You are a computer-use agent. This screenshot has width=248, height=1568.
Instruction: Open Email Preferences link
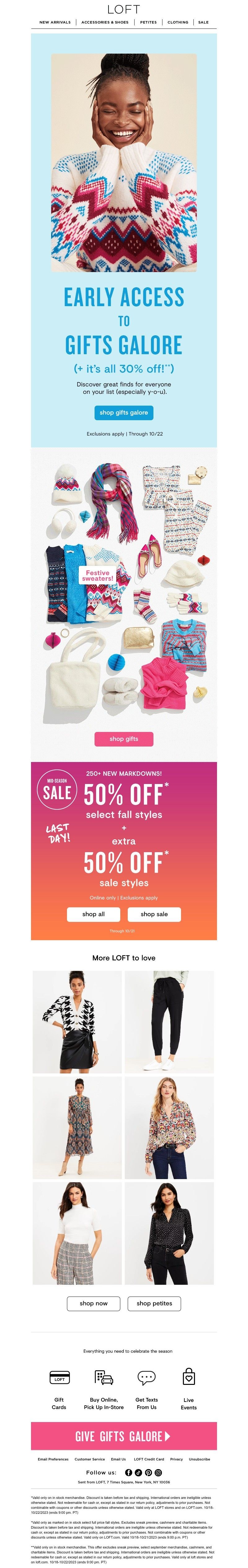click(53, 1459)
